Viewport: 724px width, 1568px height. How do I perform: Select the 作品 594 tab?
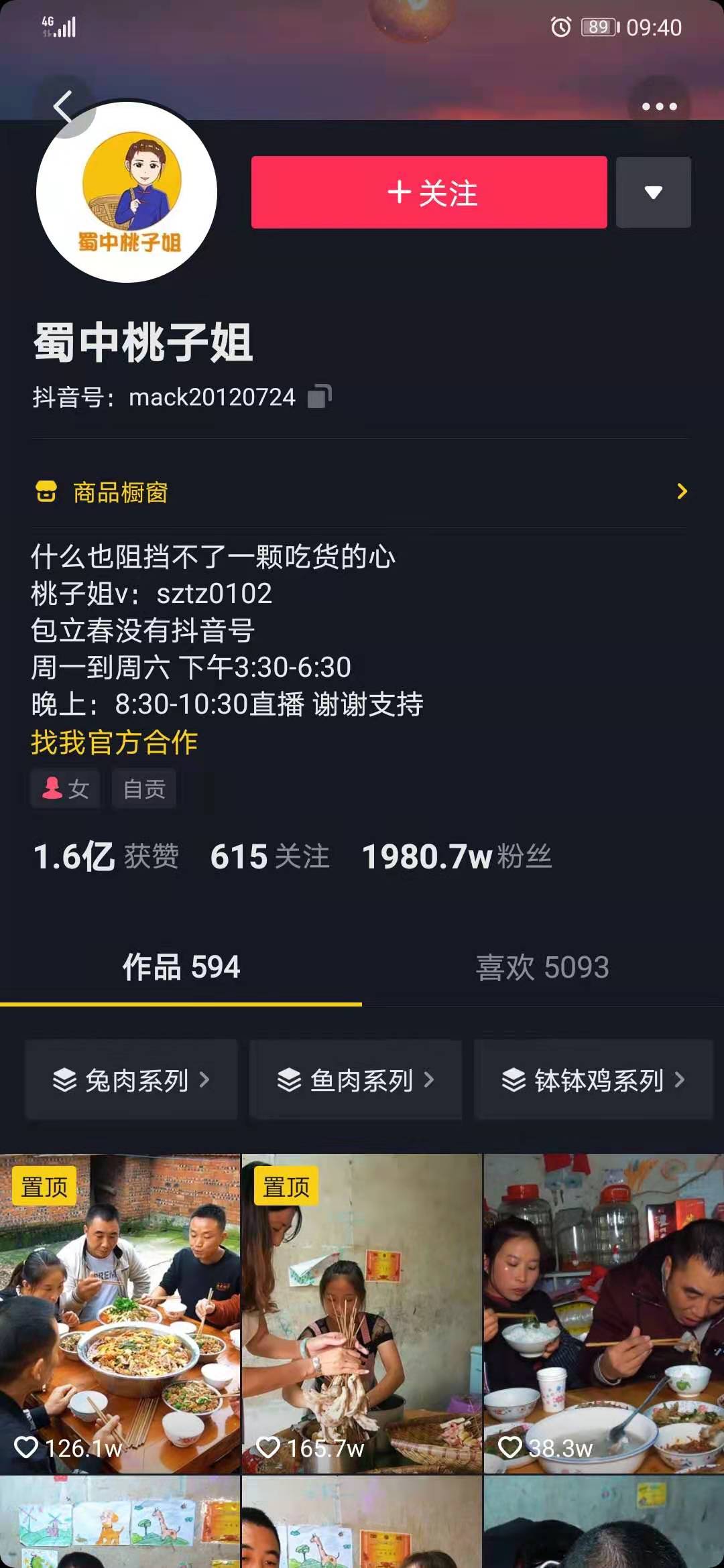tap(181, 967)
